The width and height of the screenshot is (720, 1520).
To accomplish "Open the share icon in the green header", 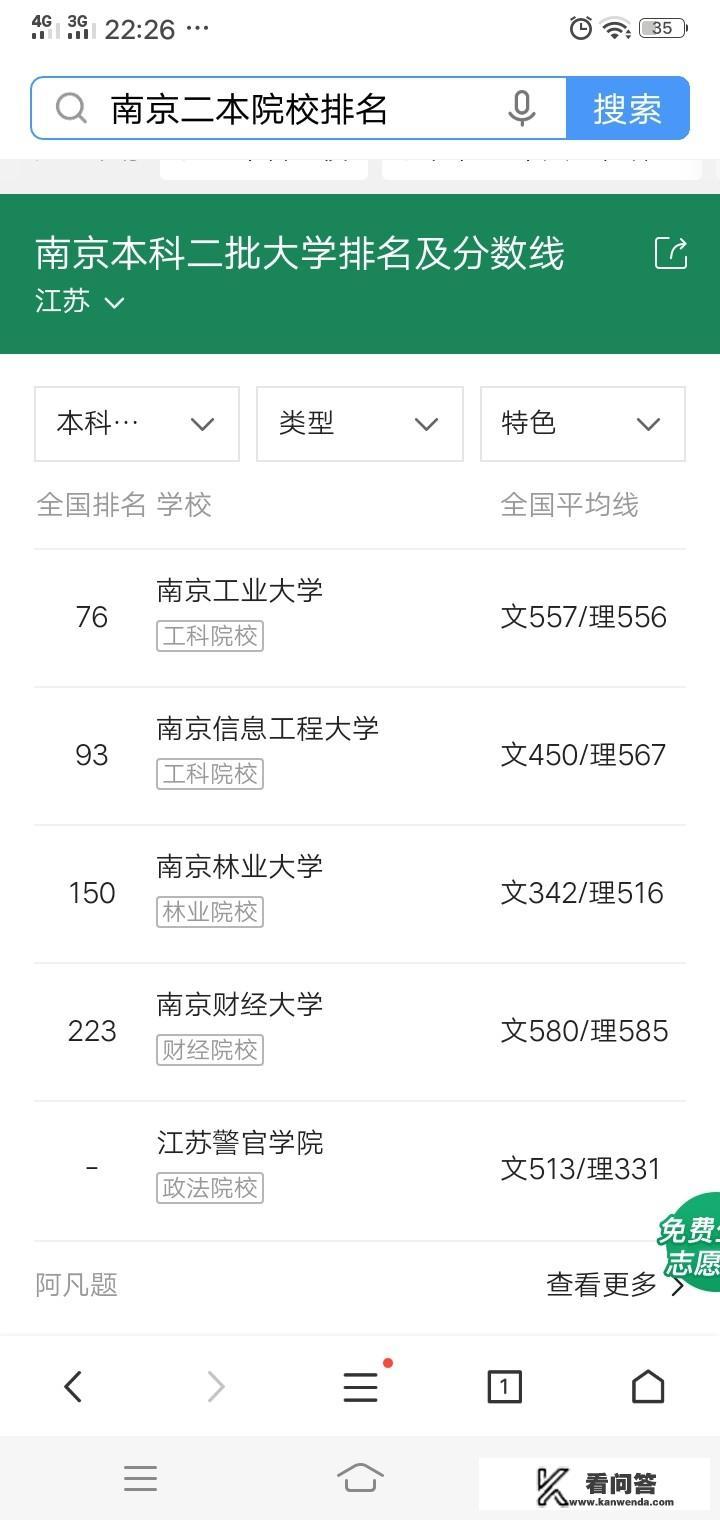I will coord(670,254).
